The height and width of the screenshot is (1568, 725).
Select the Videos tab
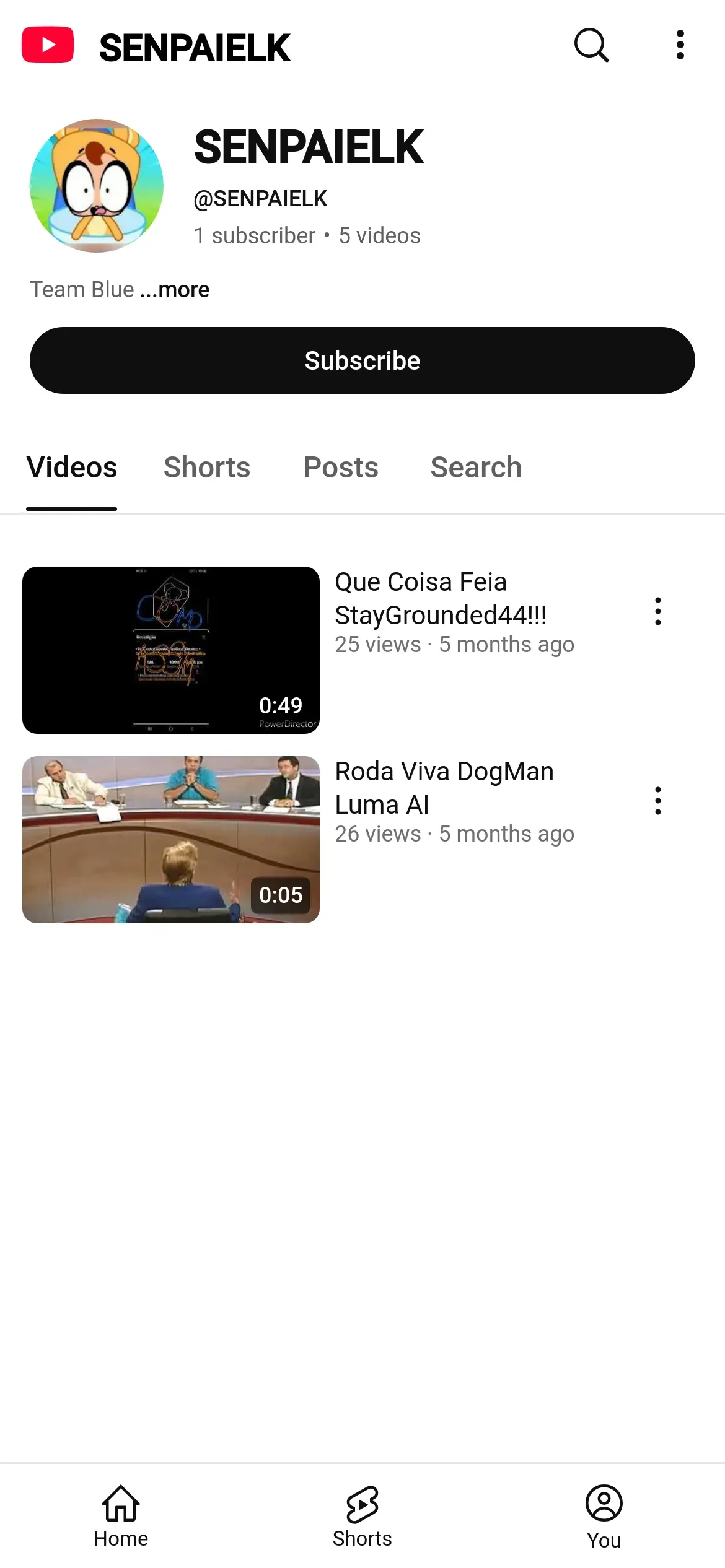[72, 468]
